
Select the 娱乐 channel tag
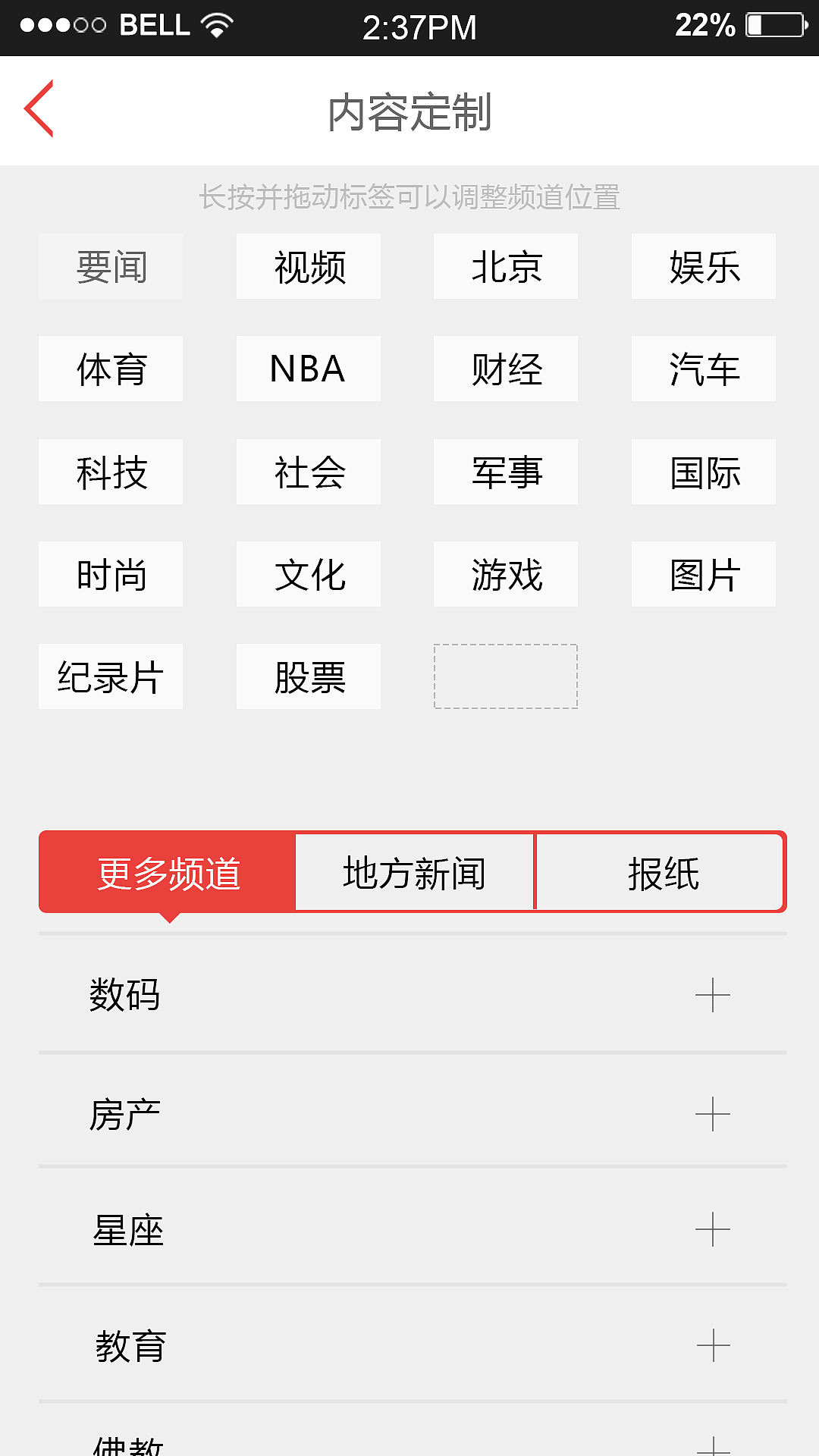coord(703,266)
